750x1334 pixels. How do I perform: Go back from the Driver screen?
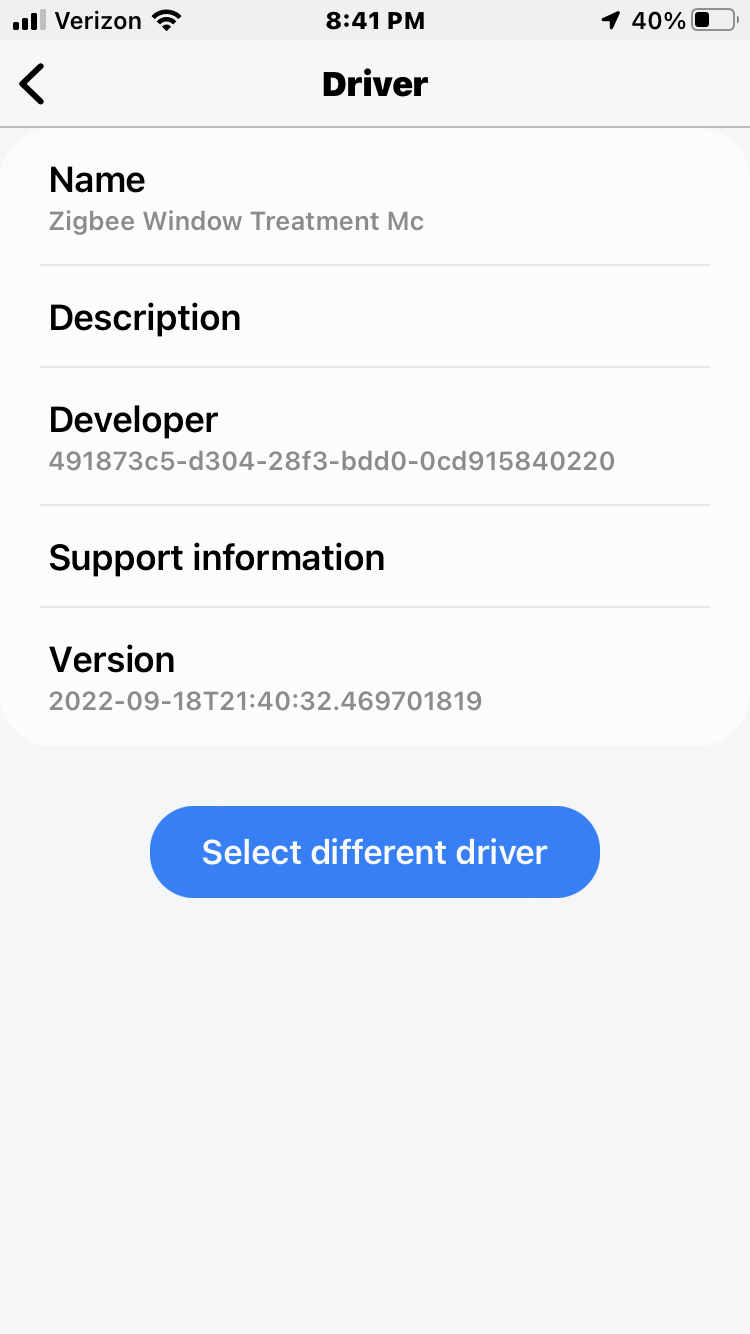33,84
